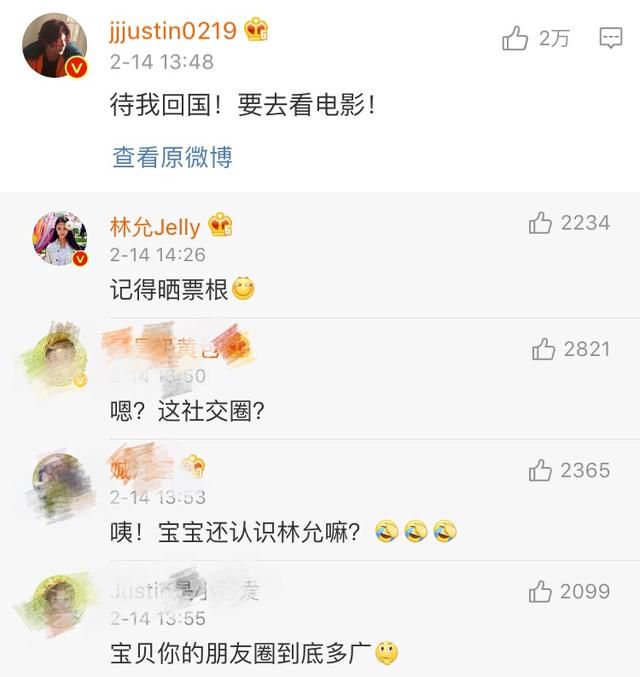Open the reply icon on jjjustin0219's comment

[x=610, y=39]
